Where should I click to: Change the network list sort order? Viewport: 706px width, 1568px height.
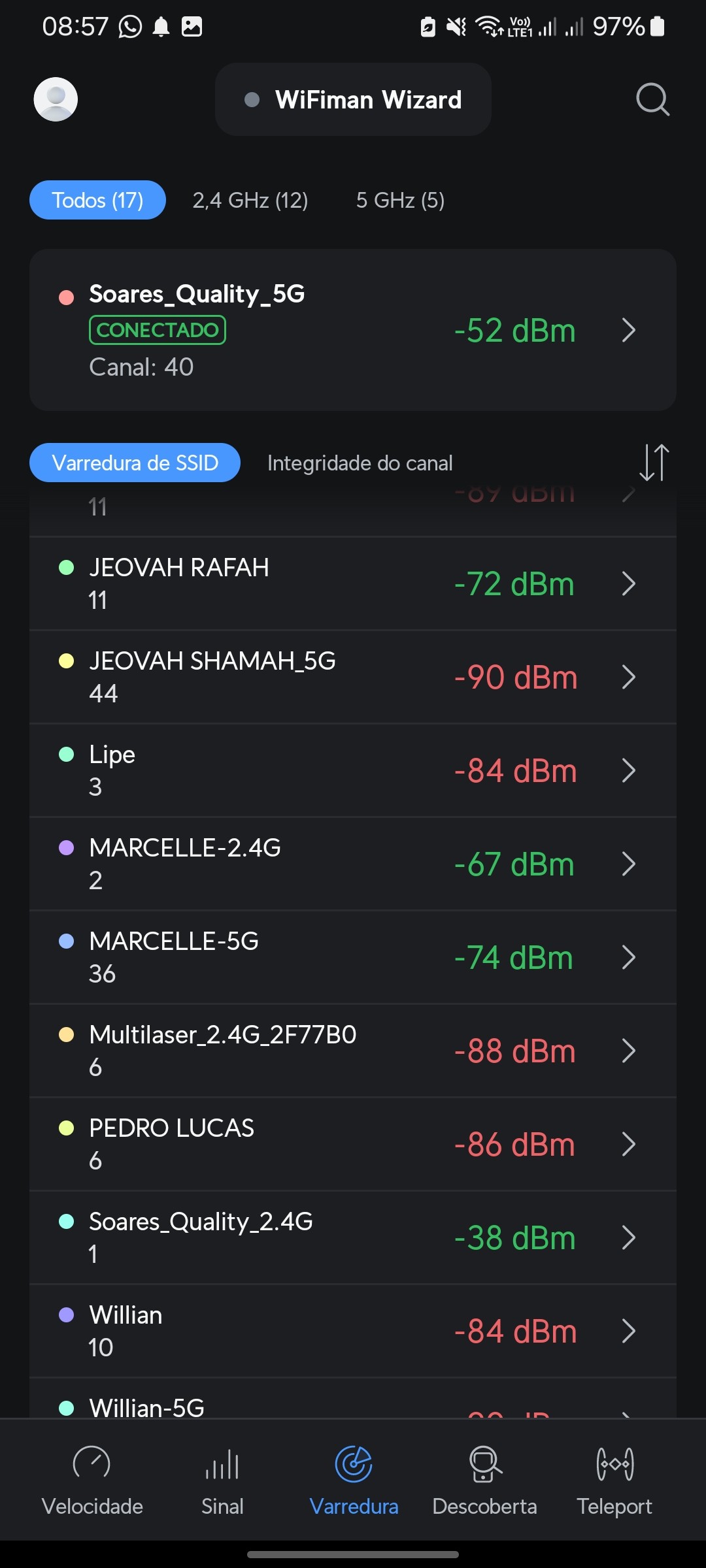(654, 463)
